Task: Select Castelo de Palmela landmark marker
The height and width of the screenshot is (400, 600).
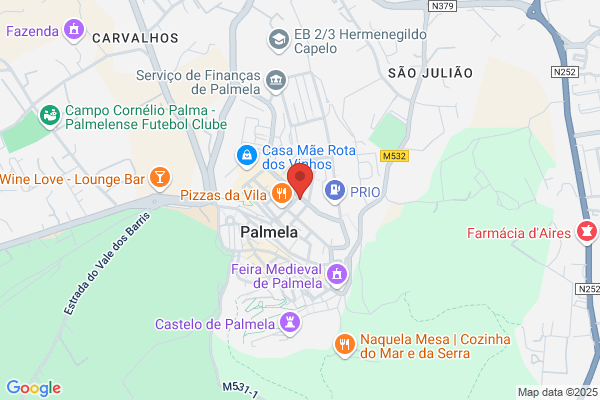Action: (290, 324)
